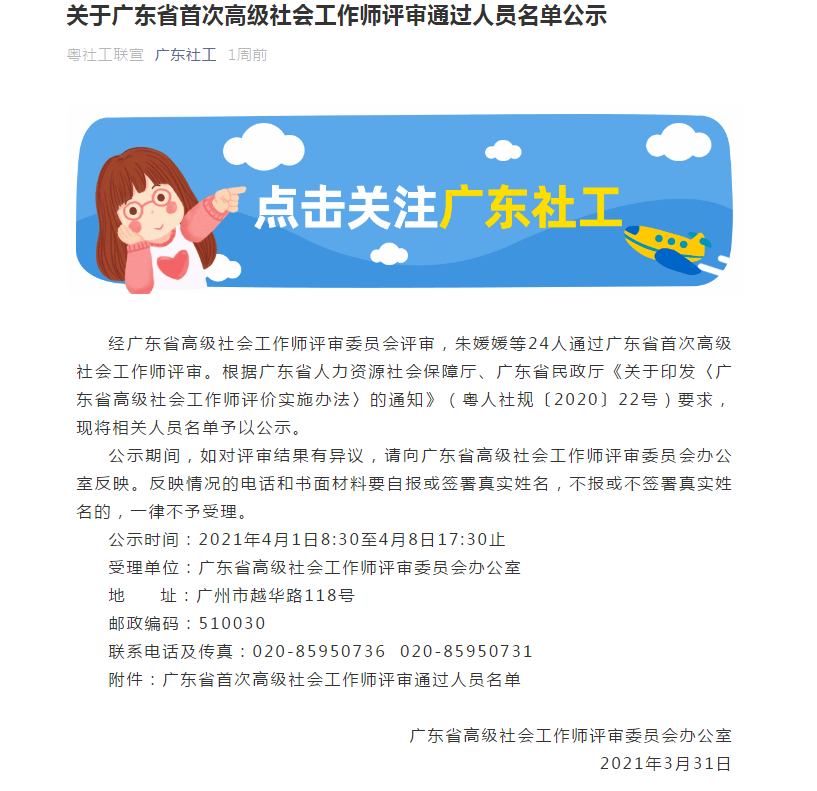The width and height of the screenshot is (817, 791).
Task: Open the 广东社工 account link
Action: click(185, 55)
